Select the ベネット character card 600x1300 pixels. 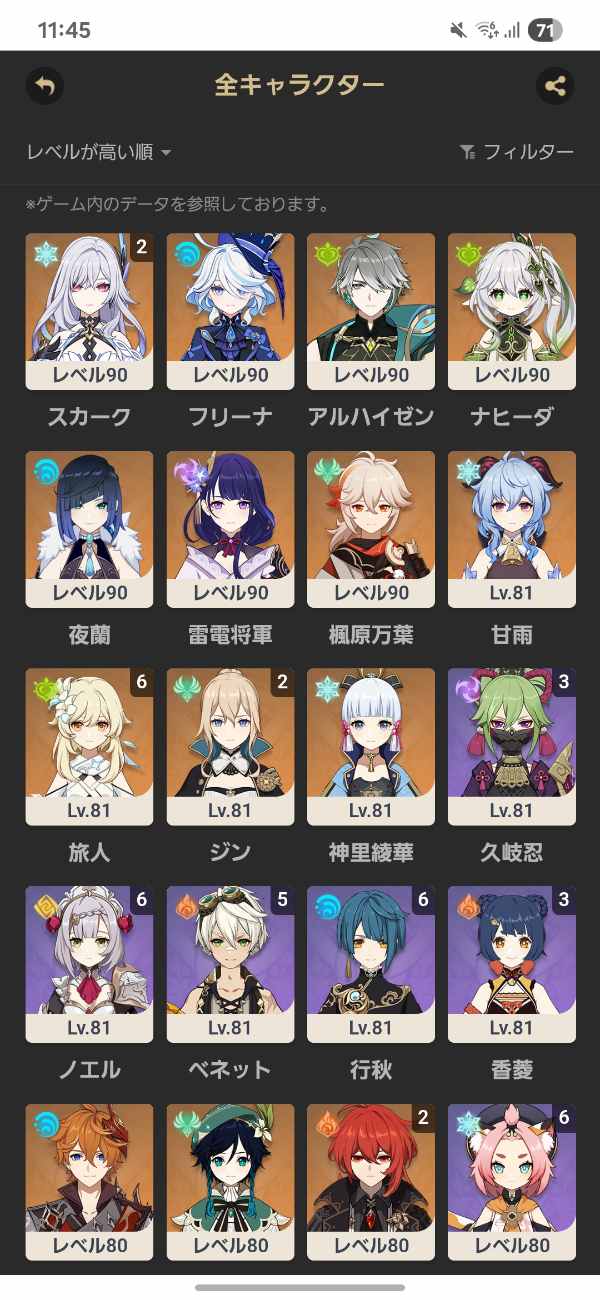(x=230, y=964)
